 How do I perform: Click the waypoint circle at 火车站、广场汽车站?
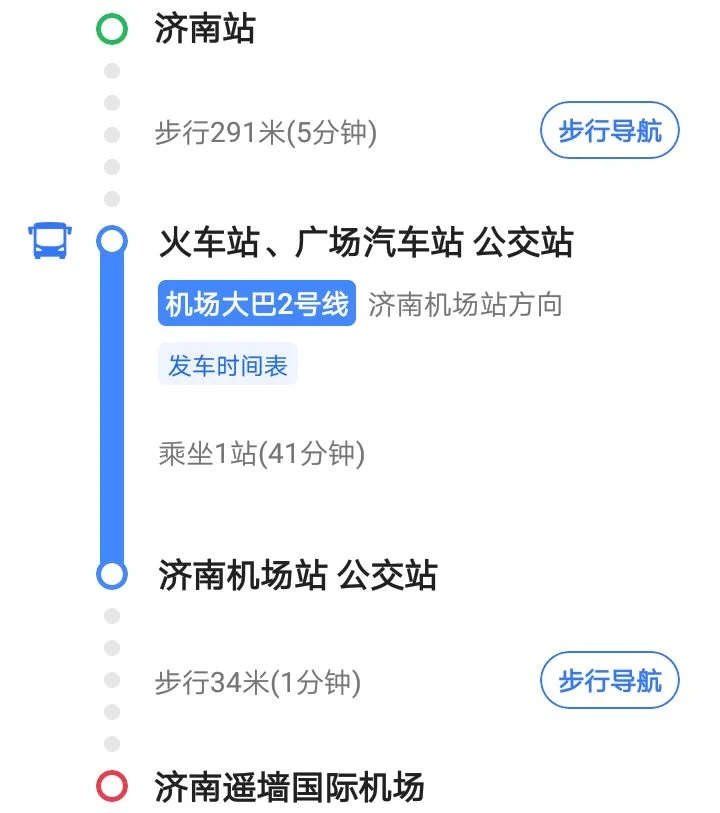point(110,239)
